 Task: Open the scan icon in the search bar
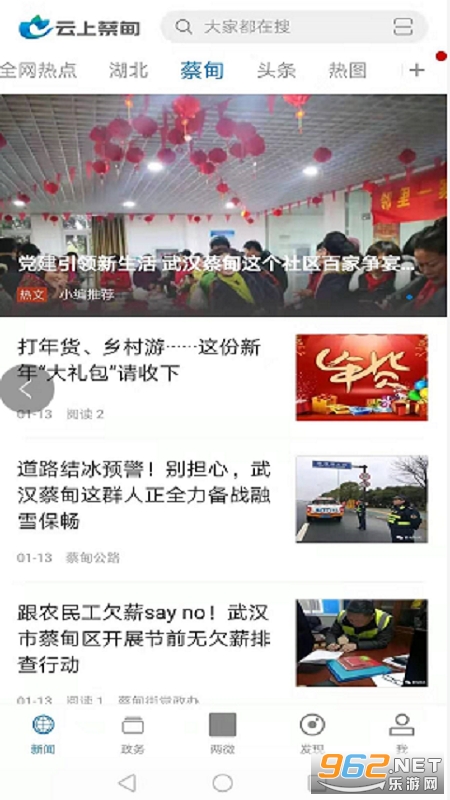click(403, 27)
